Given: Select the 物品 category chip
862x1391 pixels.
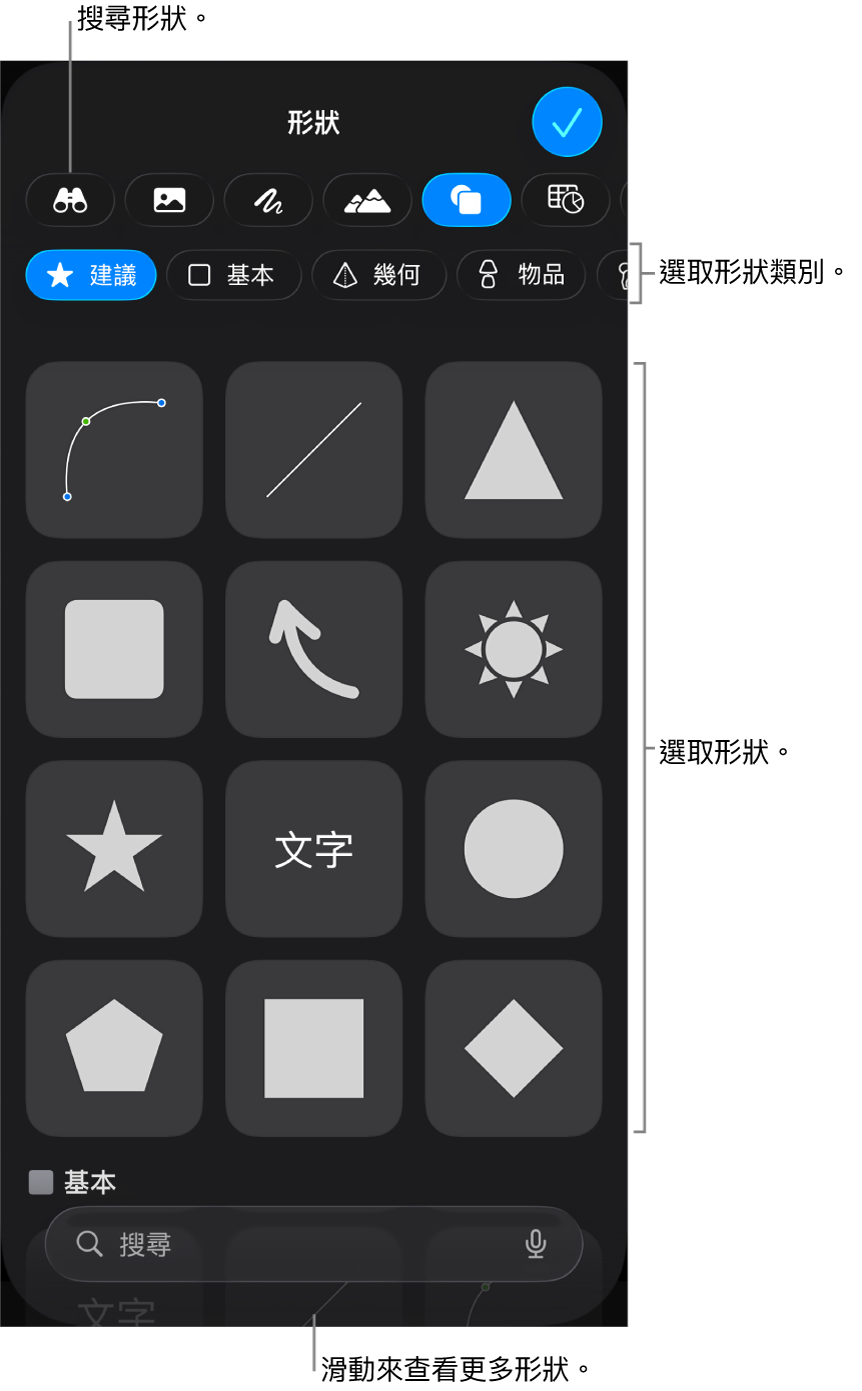Looking at the screenshot, I should pyautogui.click(x=521, y=275).
